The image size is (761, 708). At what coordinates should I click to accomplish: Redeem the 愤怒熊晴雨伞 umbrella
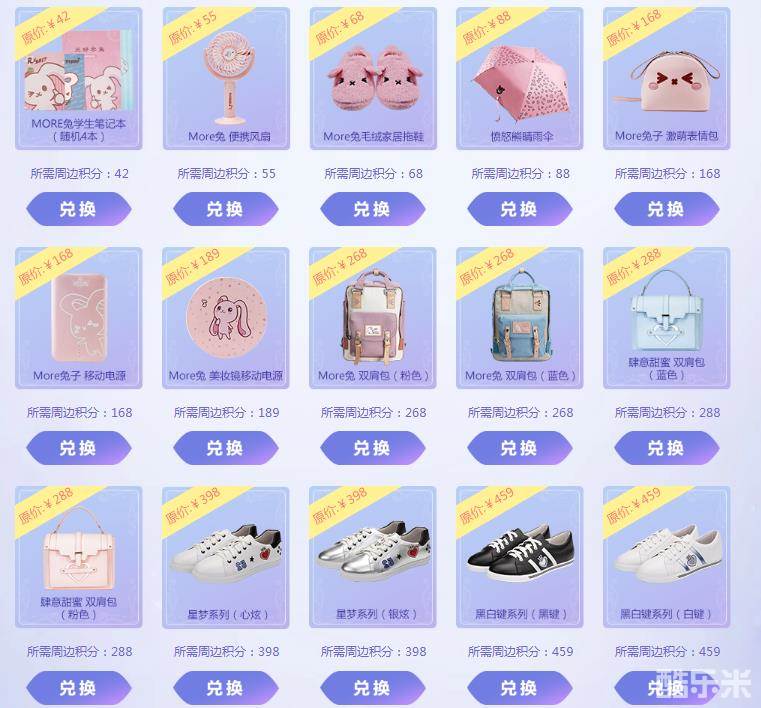519,209
